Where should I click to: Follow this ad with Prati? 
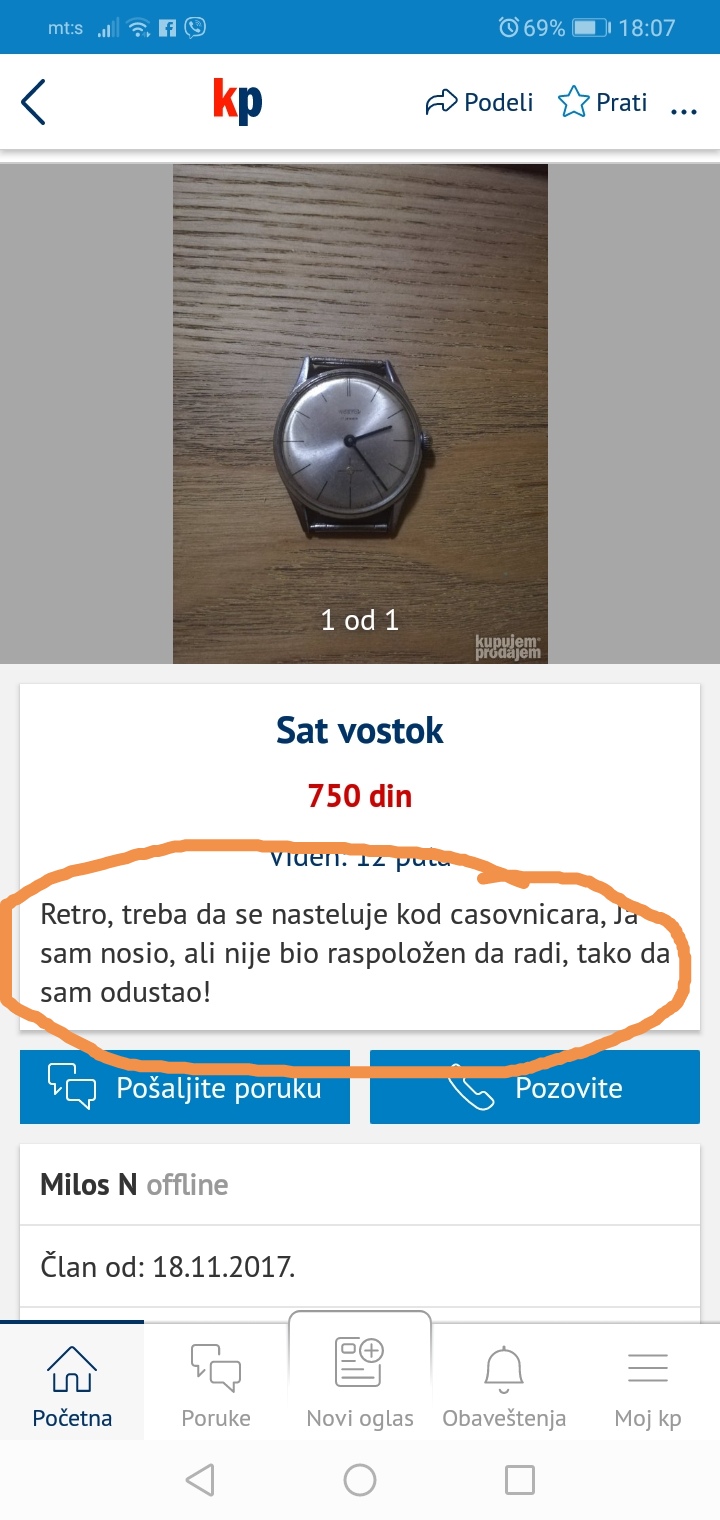(x=603, y=102)
